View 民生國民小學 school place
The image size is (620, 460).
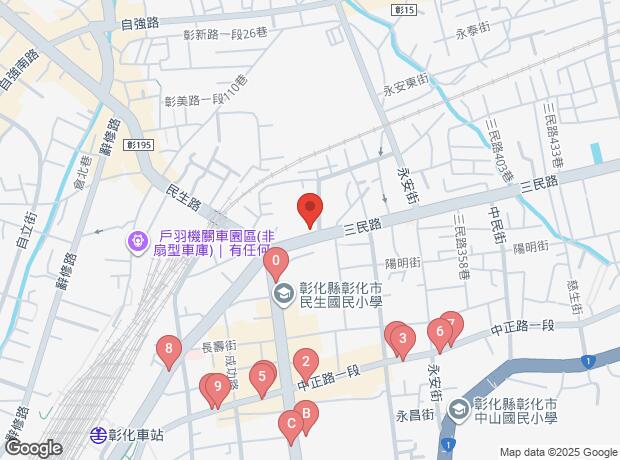pyautogui.click(x=285, y=294)
